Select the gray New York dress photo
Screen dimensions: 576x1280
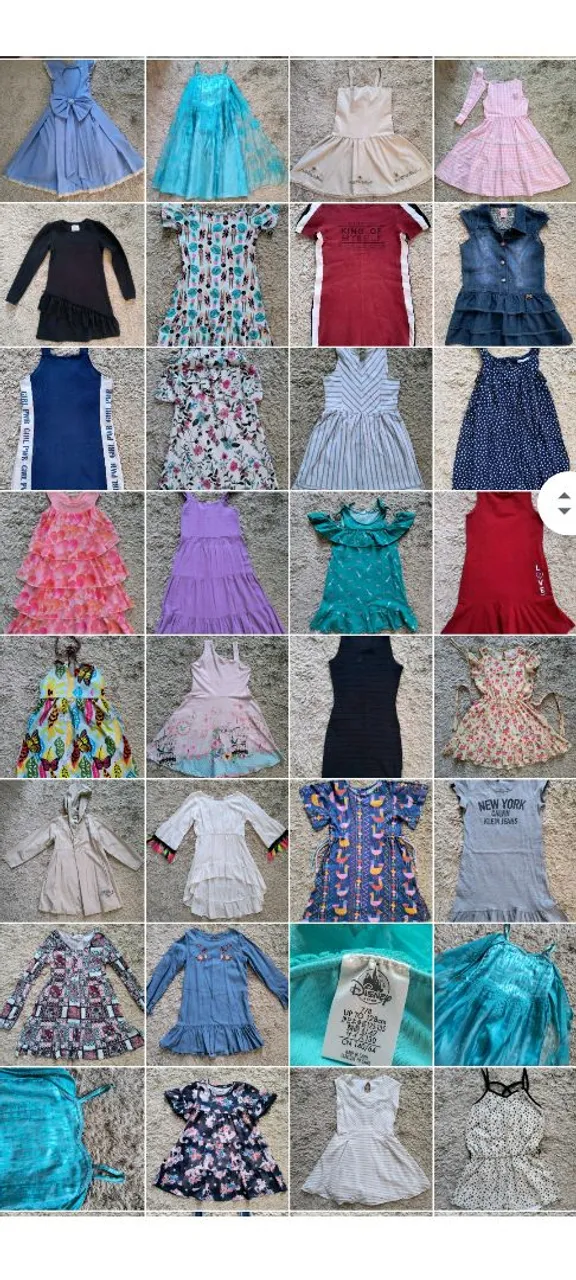coord(505,850)
